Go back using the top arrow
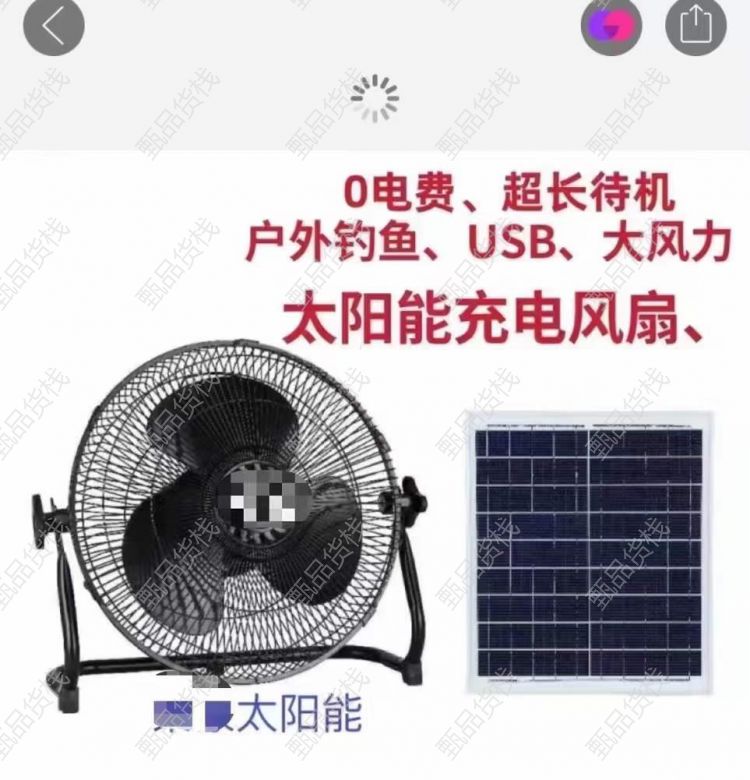 click(x=53, y=27)
